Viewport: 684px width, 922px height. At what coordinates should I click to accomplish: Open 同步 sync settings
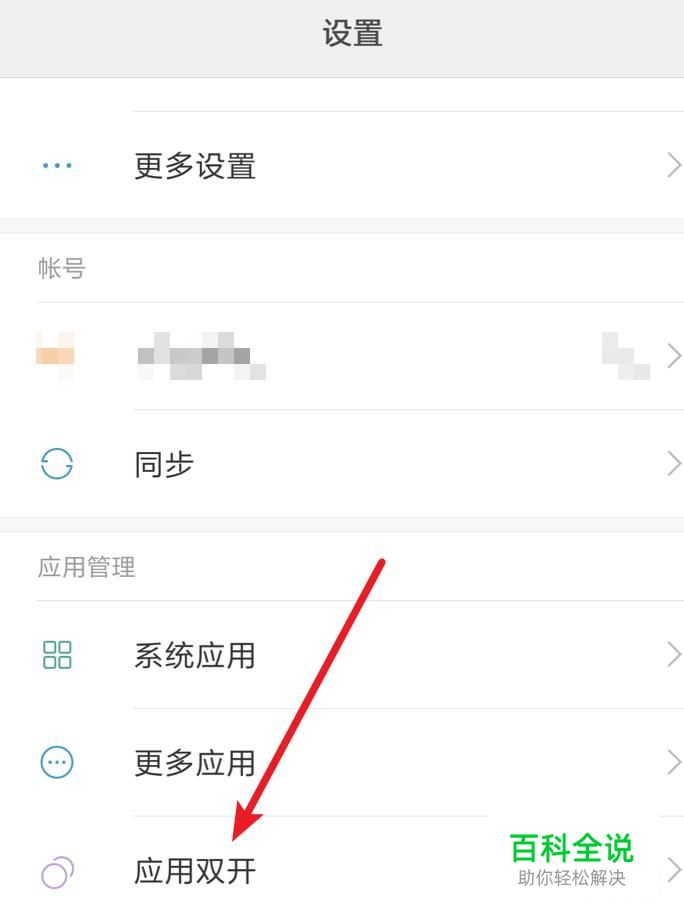pyautogui.click(x=342, y=464)
